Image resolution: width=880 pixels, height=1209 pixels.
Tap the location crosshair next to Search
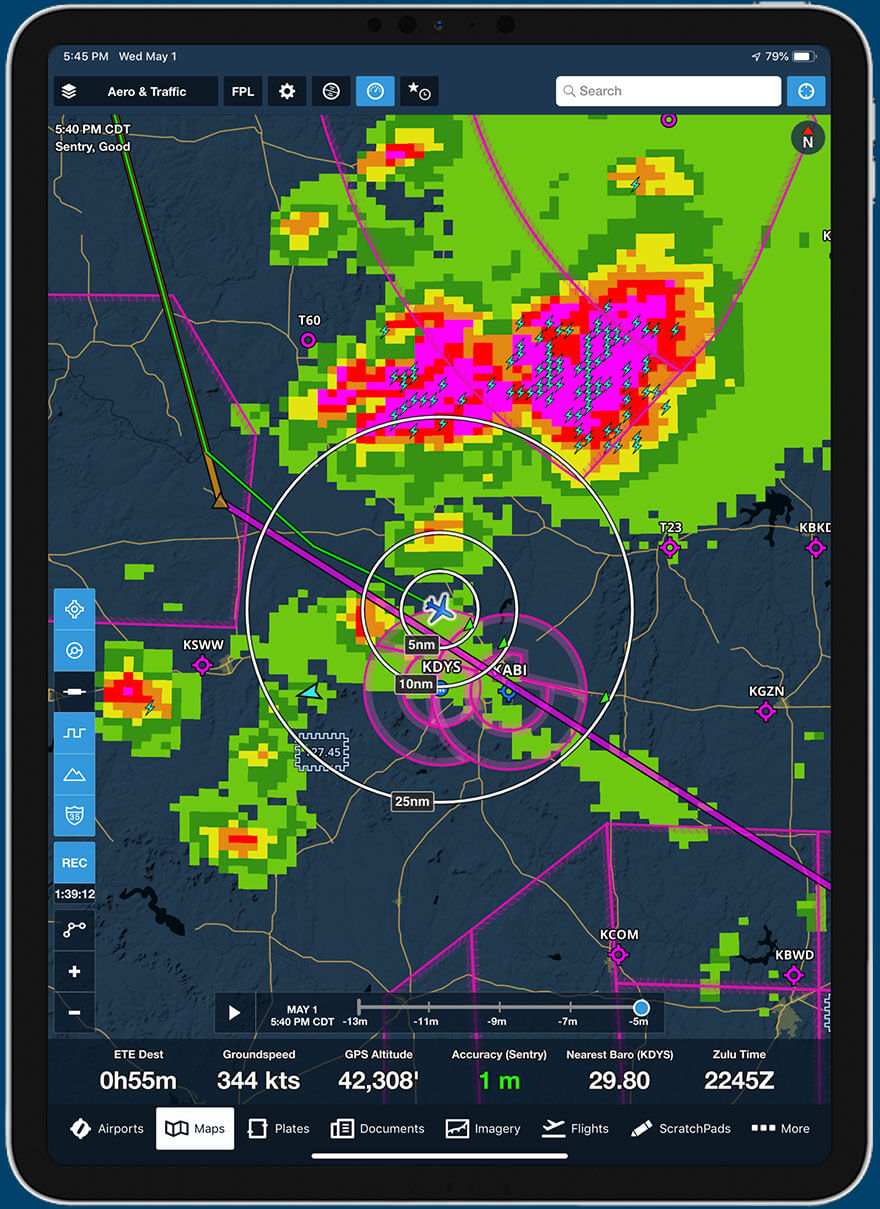pyautogui.click(x=806, y=91)
